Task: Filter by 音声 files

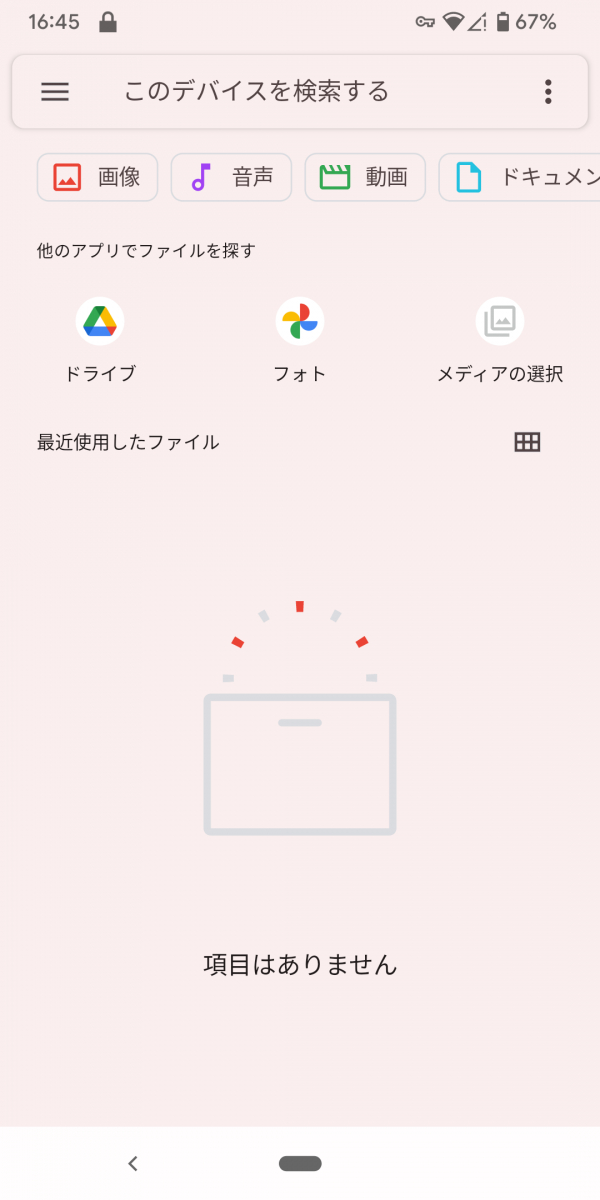Action: (x=231, y=178)
